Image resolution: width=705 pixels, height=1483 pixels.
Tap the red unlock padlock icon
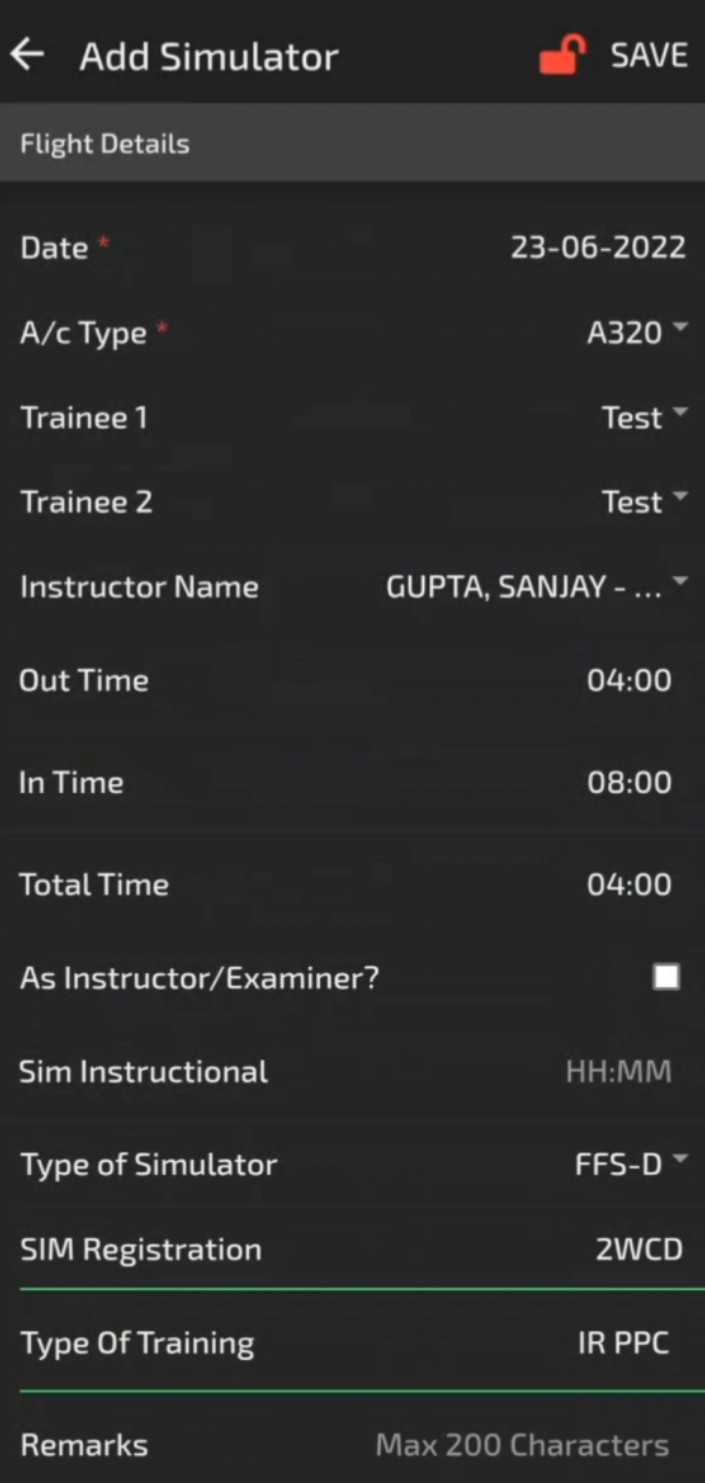coord(562,55)
